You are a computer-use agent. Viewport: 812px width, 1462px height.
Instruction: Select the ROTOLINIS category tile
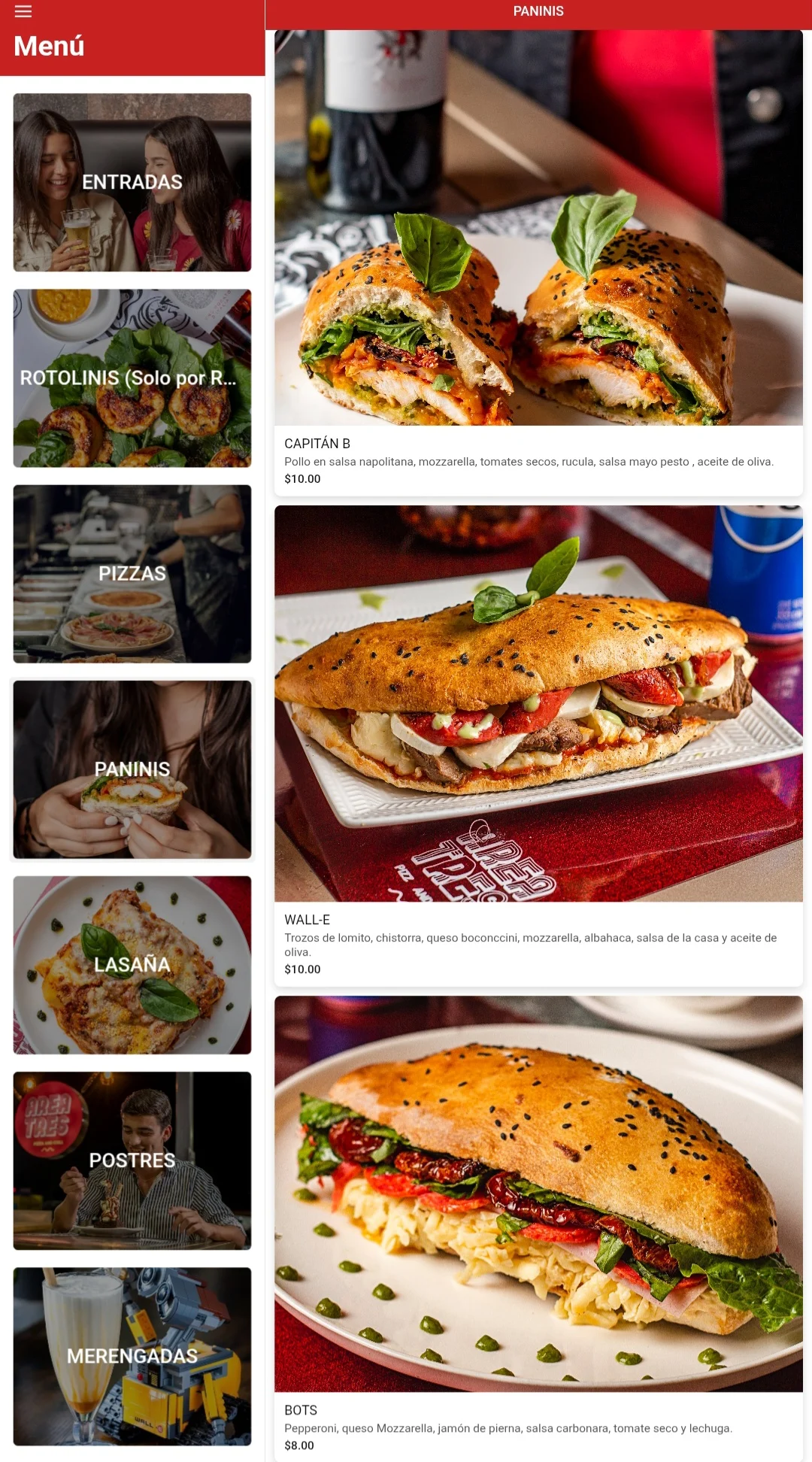[132, 378]
